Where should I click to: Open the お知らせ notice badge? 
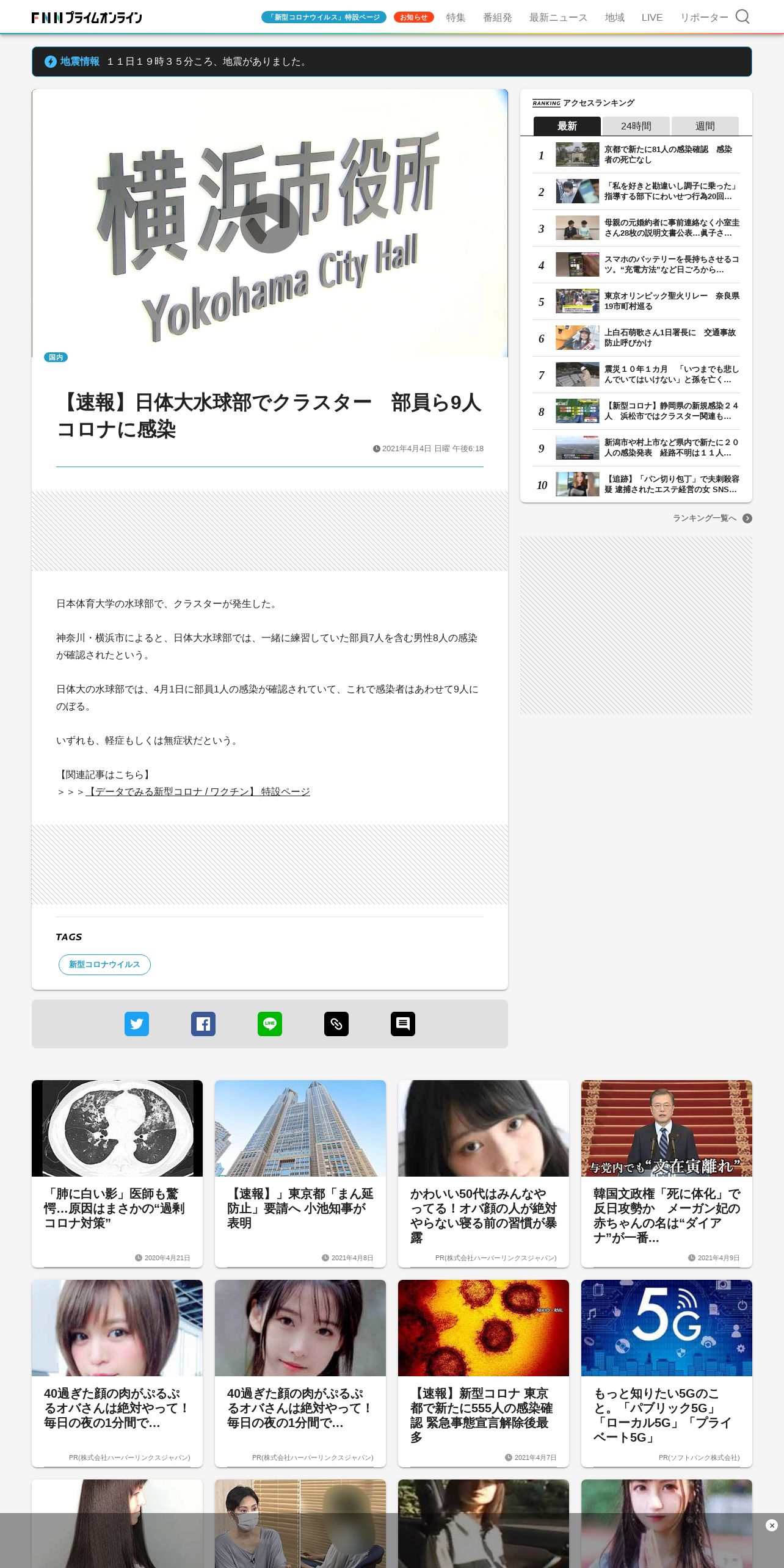coord(413,17)
